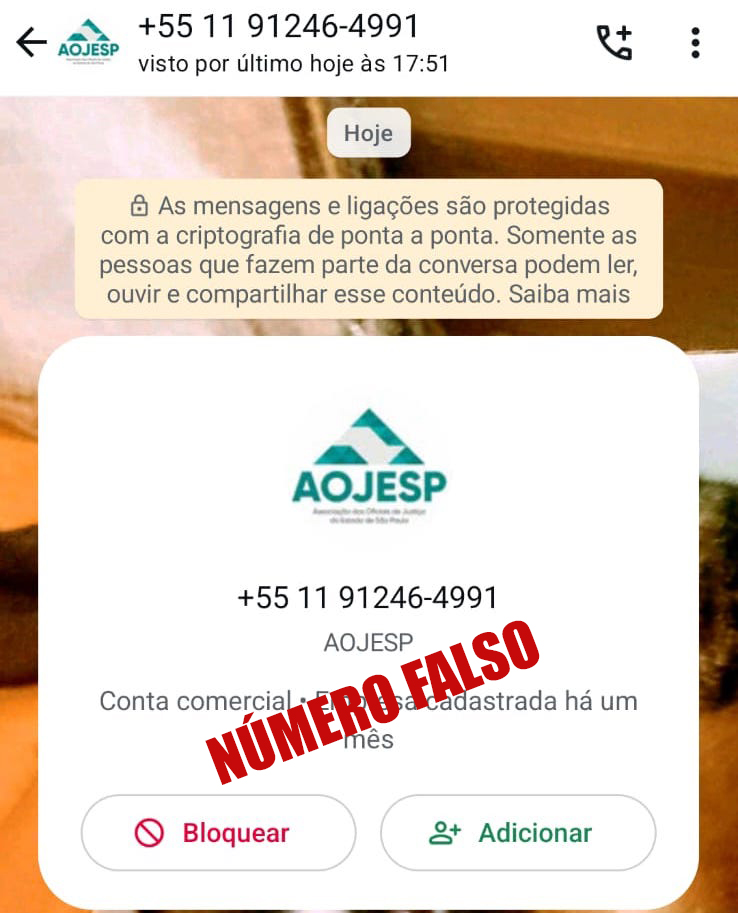Image resolution: width=738 pixels, height=913 pixels.
Task: Add the number via Adicionar
Action: coord(518,833)
